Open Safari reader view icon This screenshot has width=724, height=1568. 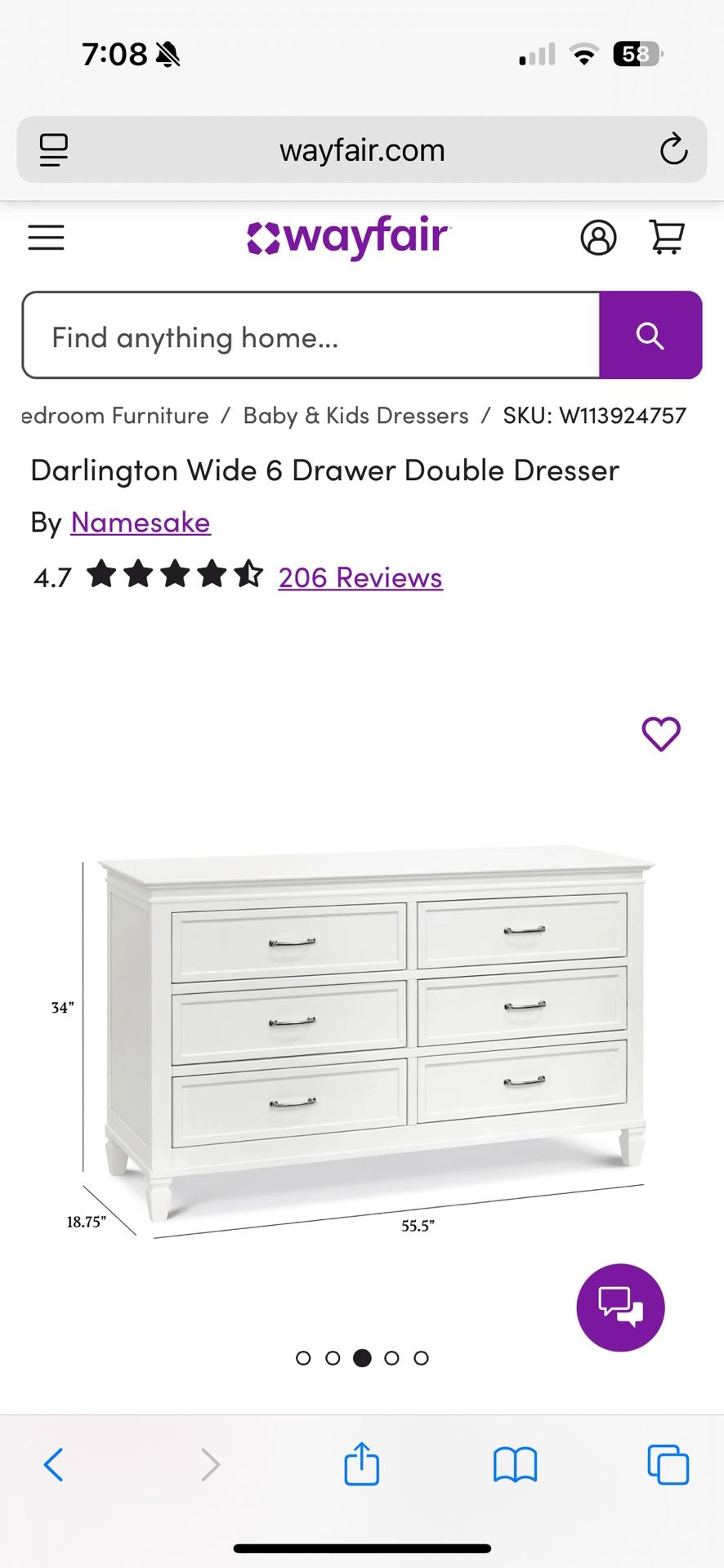[x=53, y=150]
